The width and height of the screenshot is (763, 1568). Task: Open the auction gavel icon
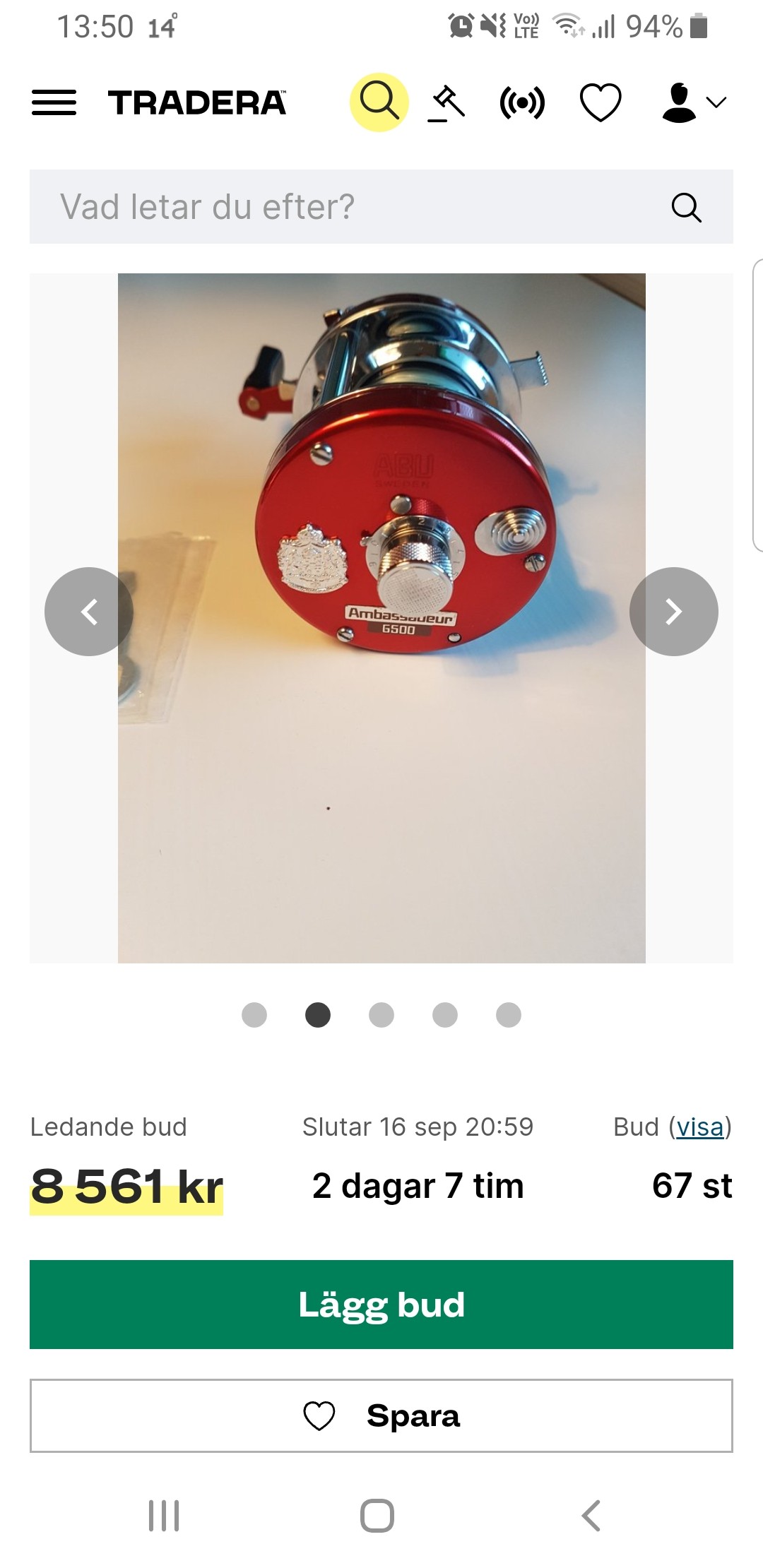(x=447, y=103)
